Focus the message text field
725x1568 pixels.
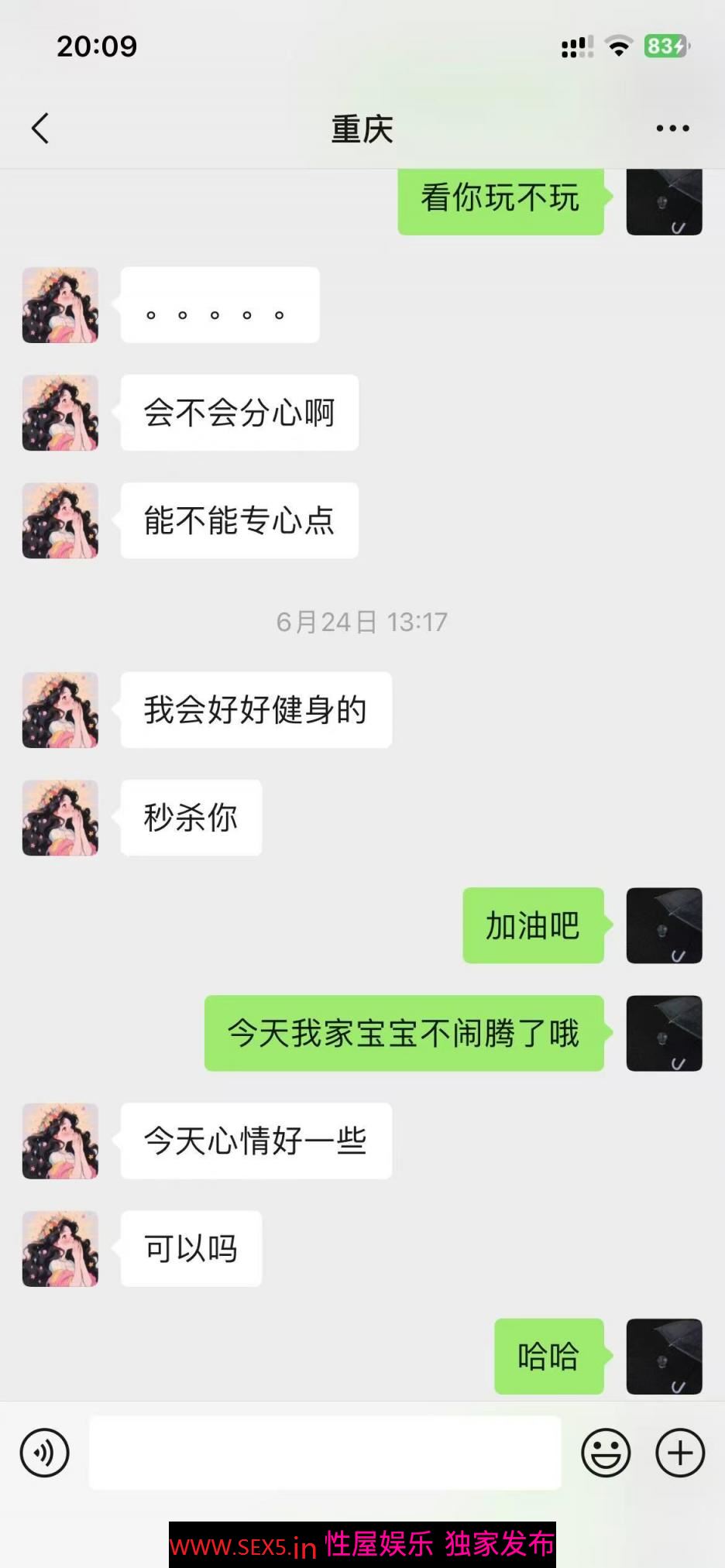tap(325, 1452)
